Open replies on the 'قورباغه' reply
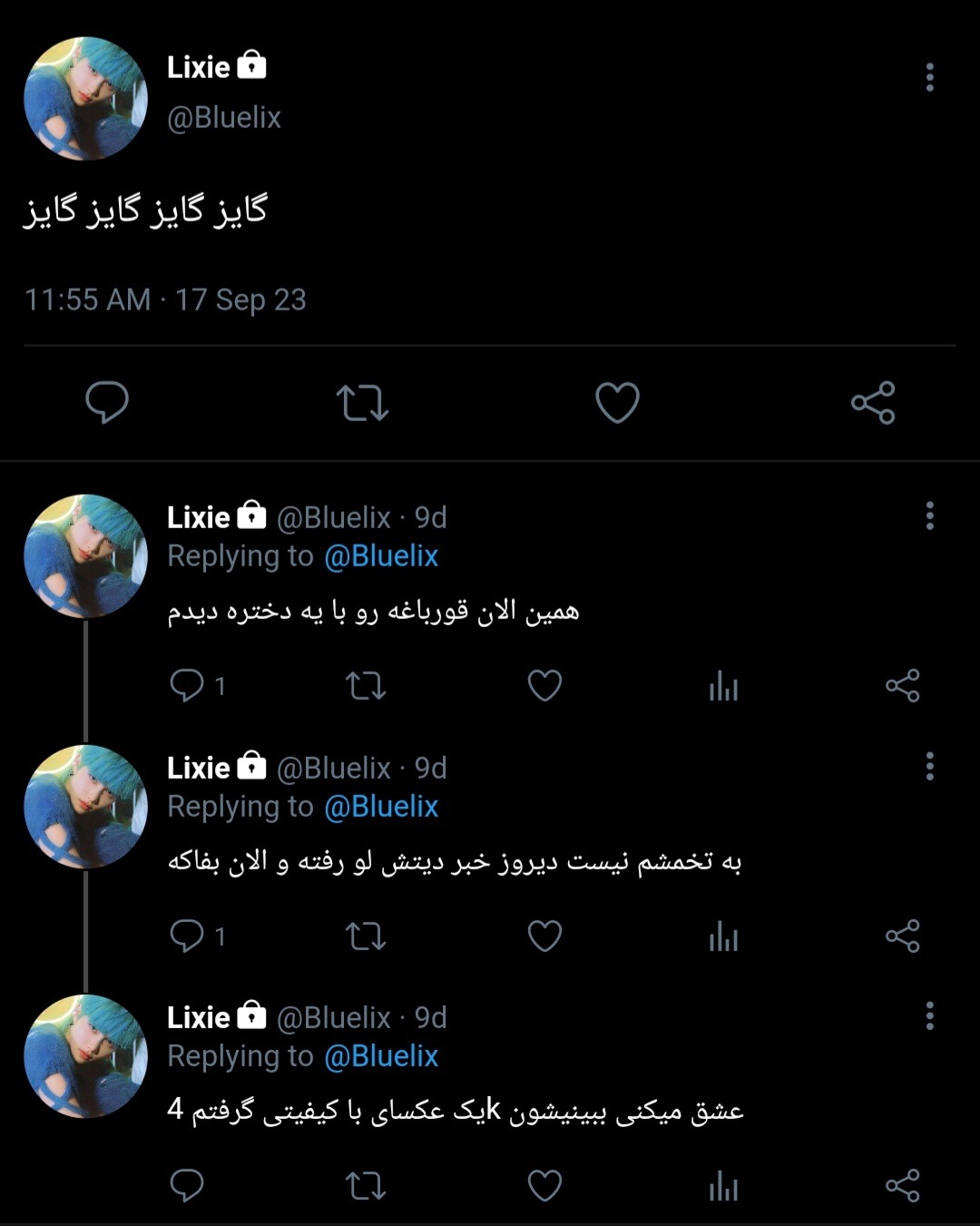980x1226 pixels. point(188,685)
